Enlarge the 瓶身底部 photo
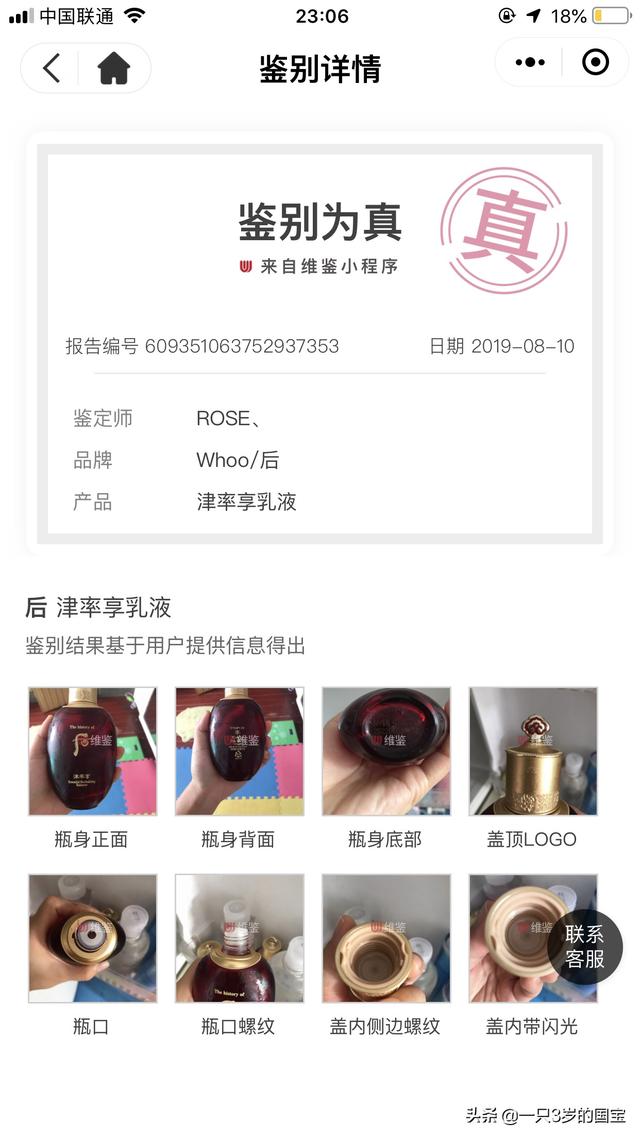 [386, 751]
